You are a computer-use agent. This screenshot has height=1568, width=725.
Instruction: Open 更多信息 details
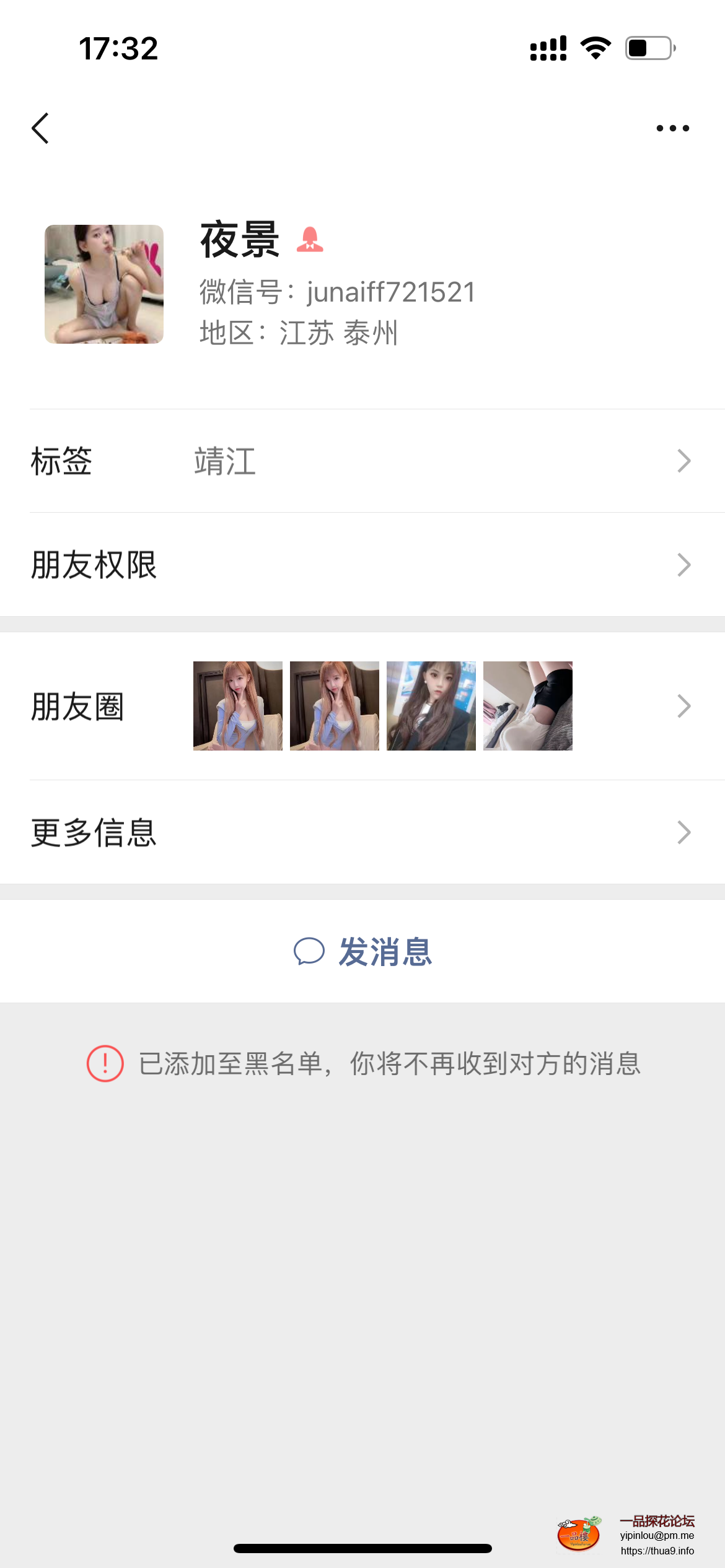362,832
